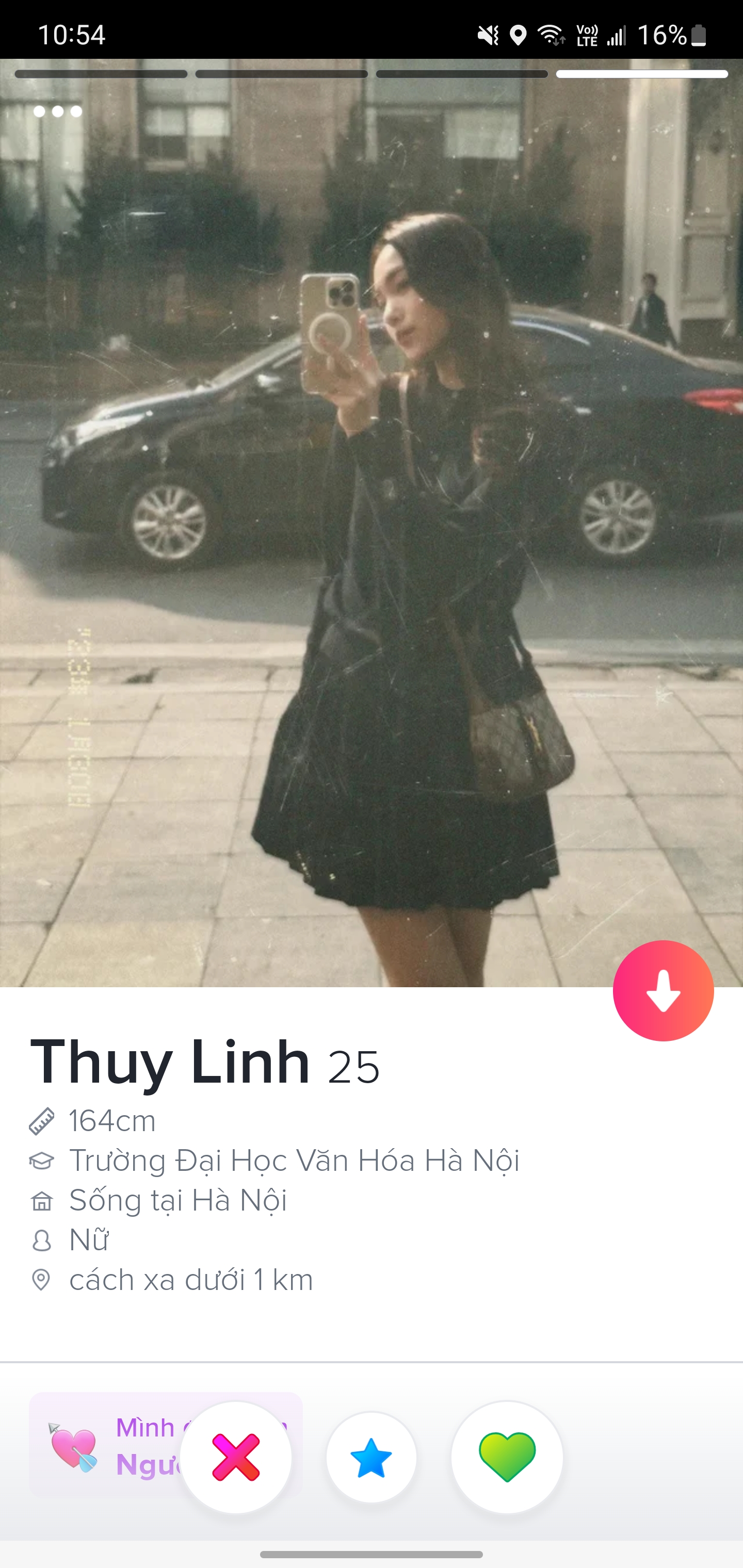Collapse profile with the pink down arrow
Screen dimensions: 743x1568
(x=663, y=990)
